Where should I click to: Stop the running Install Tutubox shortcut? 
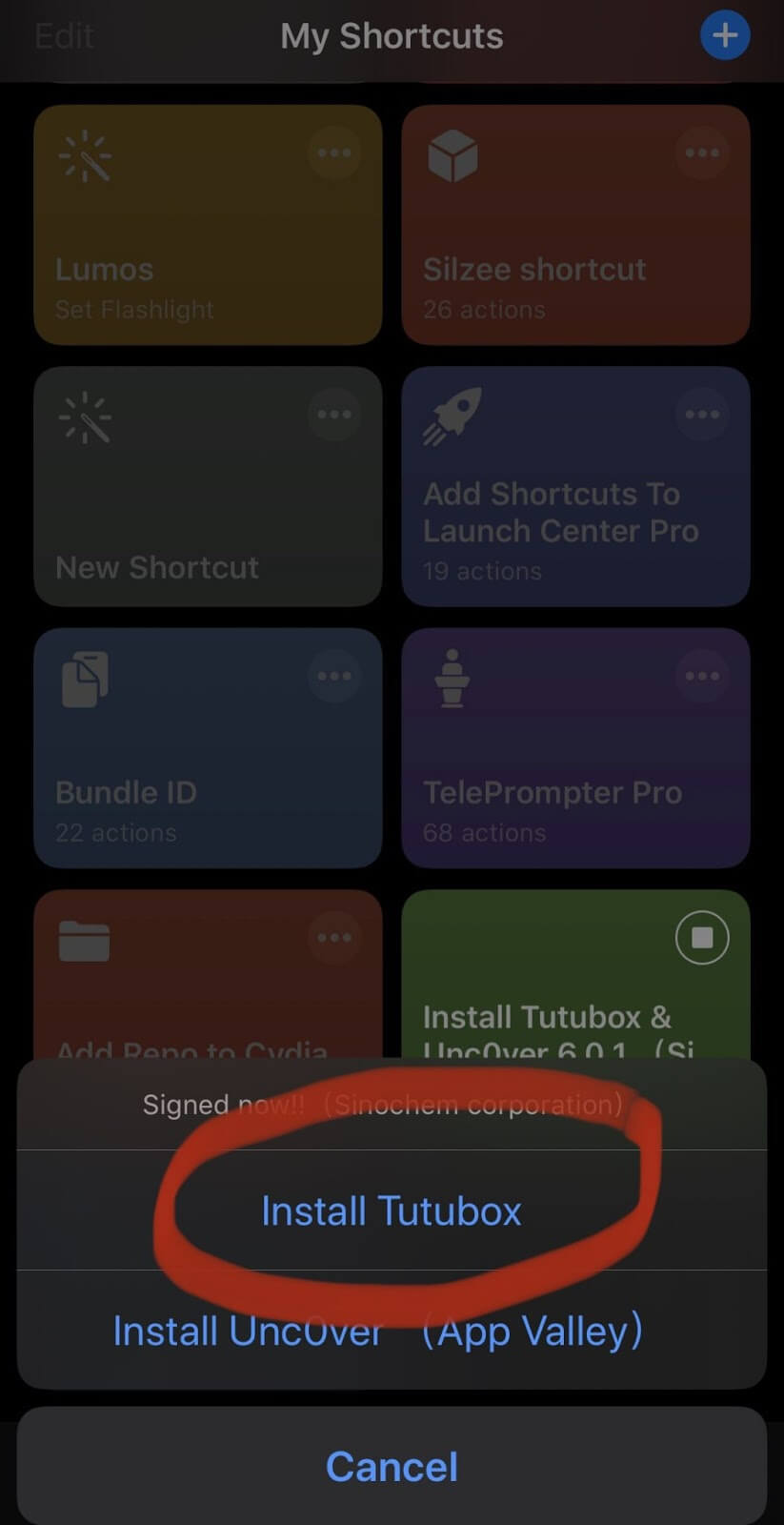(x=702, y=938)
